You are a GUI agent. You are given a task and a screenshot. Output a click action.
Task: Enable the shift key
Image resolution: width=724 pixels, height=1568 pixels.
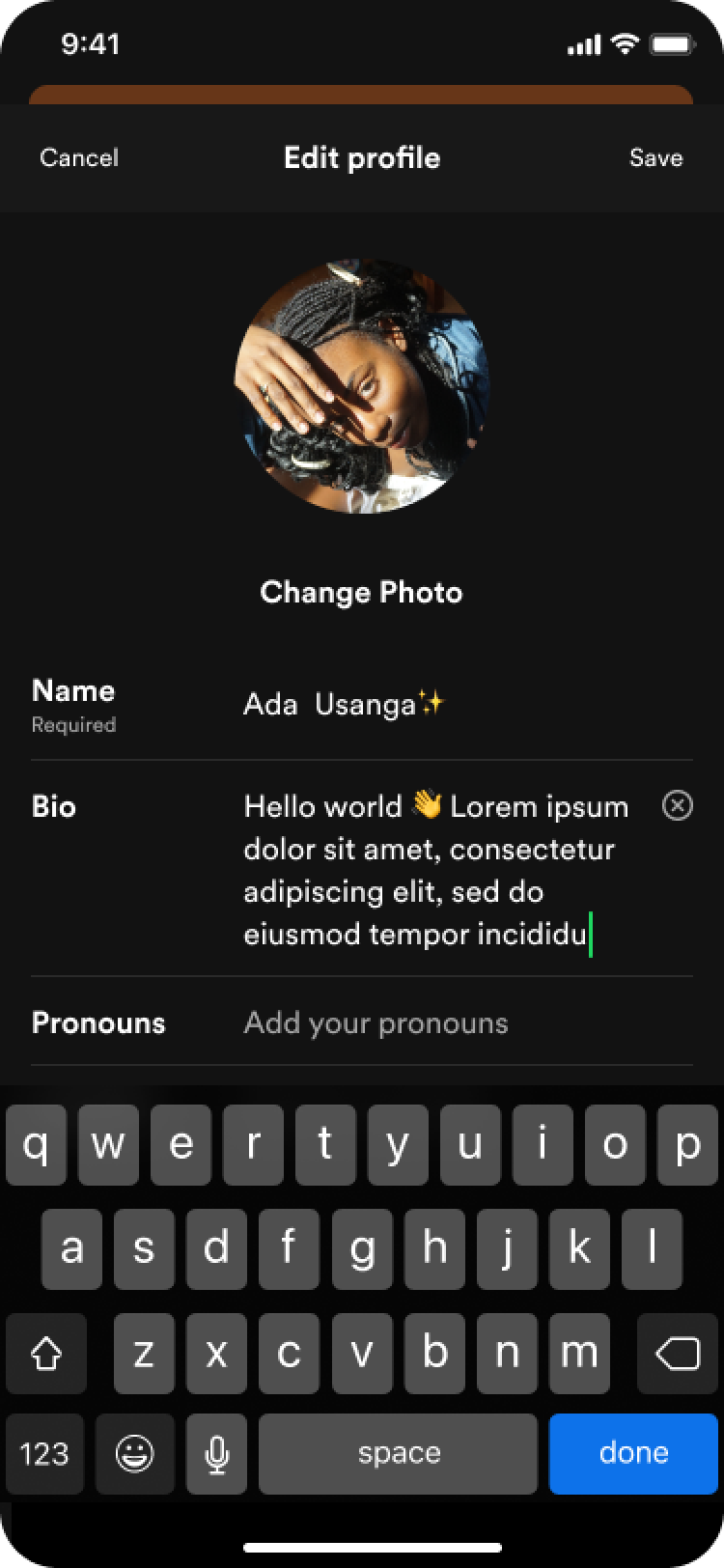46,1353
